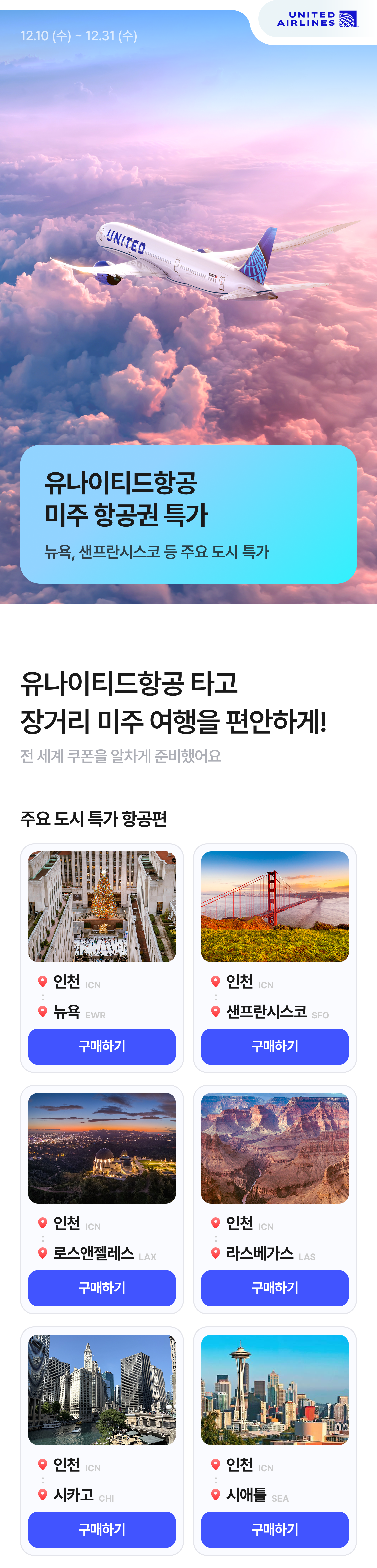Open the Chicago CHI flight card photo
The width and height of the screenshot is (377, 1568).
click(102, 1389)
